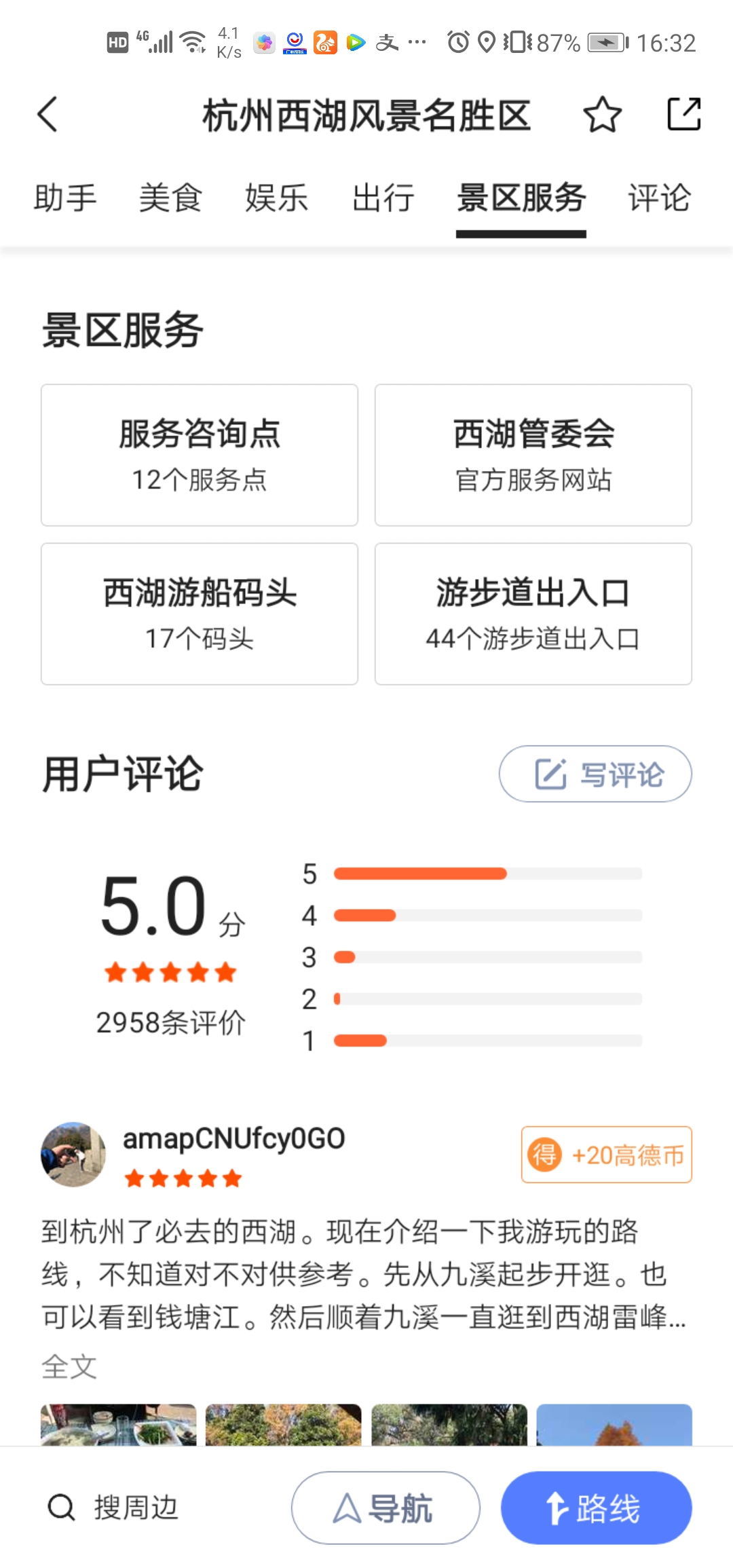Image resolution: width=733 pixels, height=1568 pixels.
Task: Open the 娱乐 tab
Action: point(276,198)
